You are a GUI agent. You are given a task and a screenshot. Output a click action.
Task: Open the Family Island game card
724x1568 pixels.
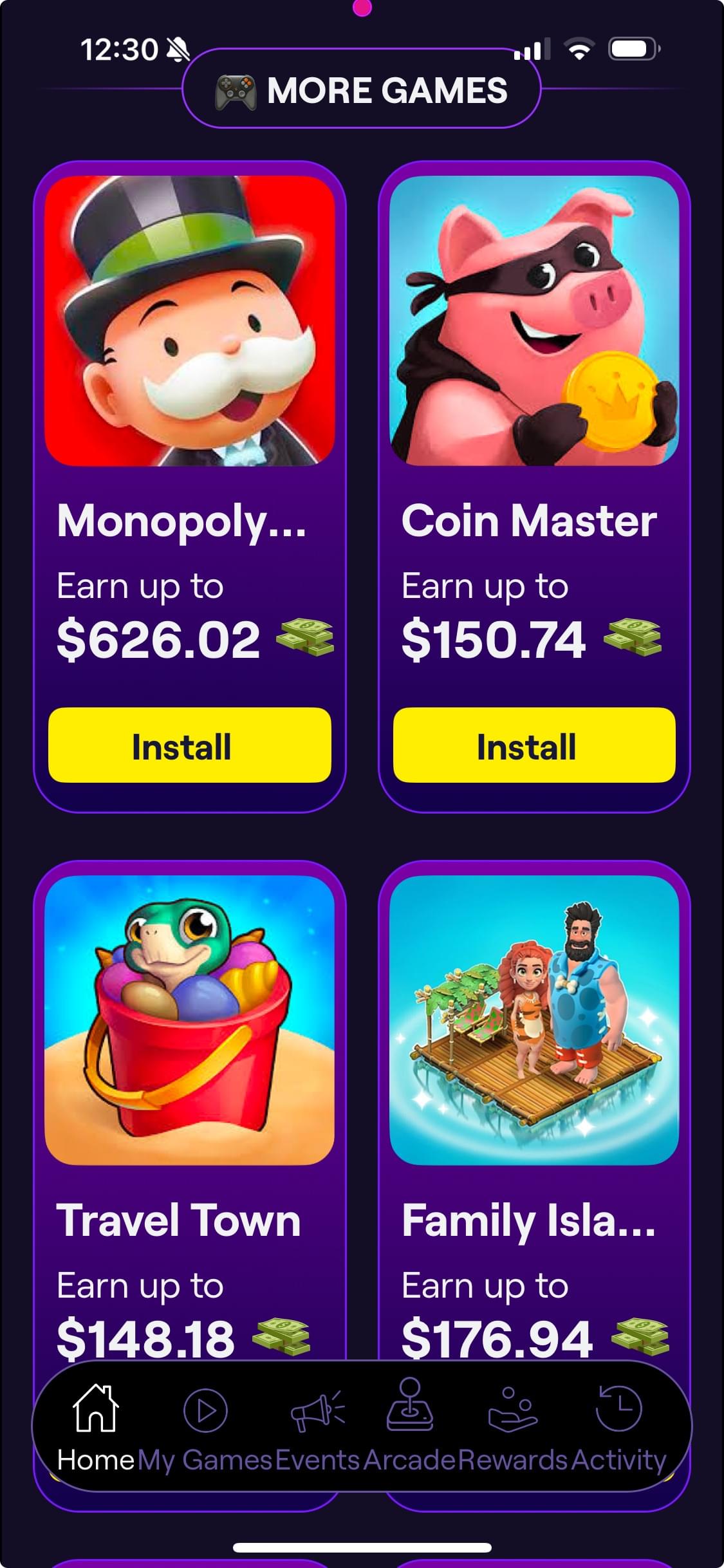534,1023
